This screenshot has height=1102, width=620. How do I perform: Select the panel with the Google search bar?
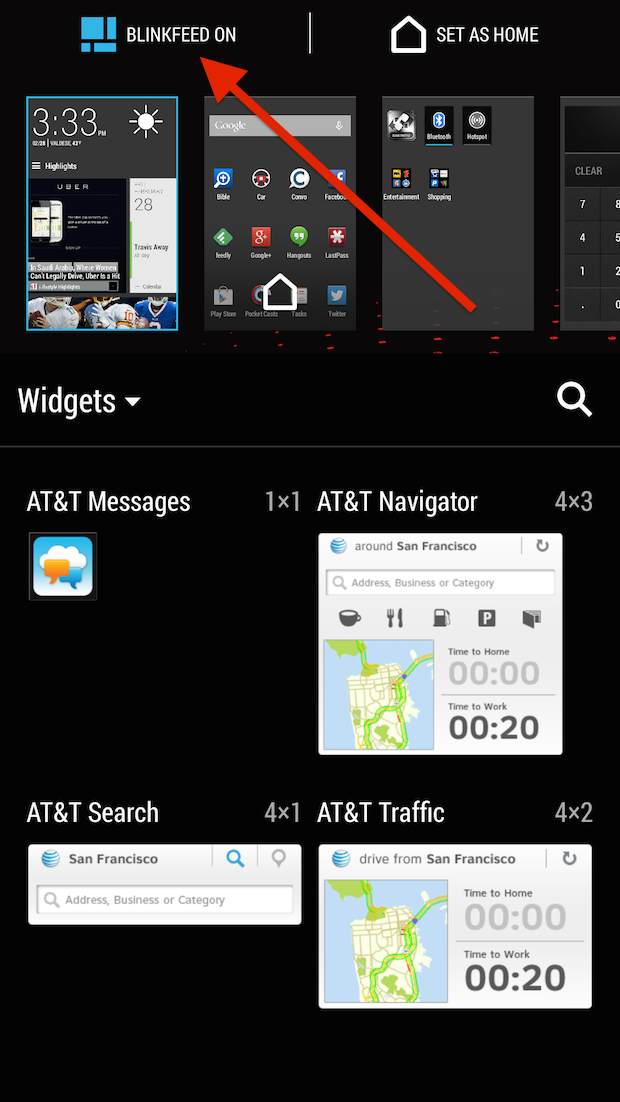point(280,213)
